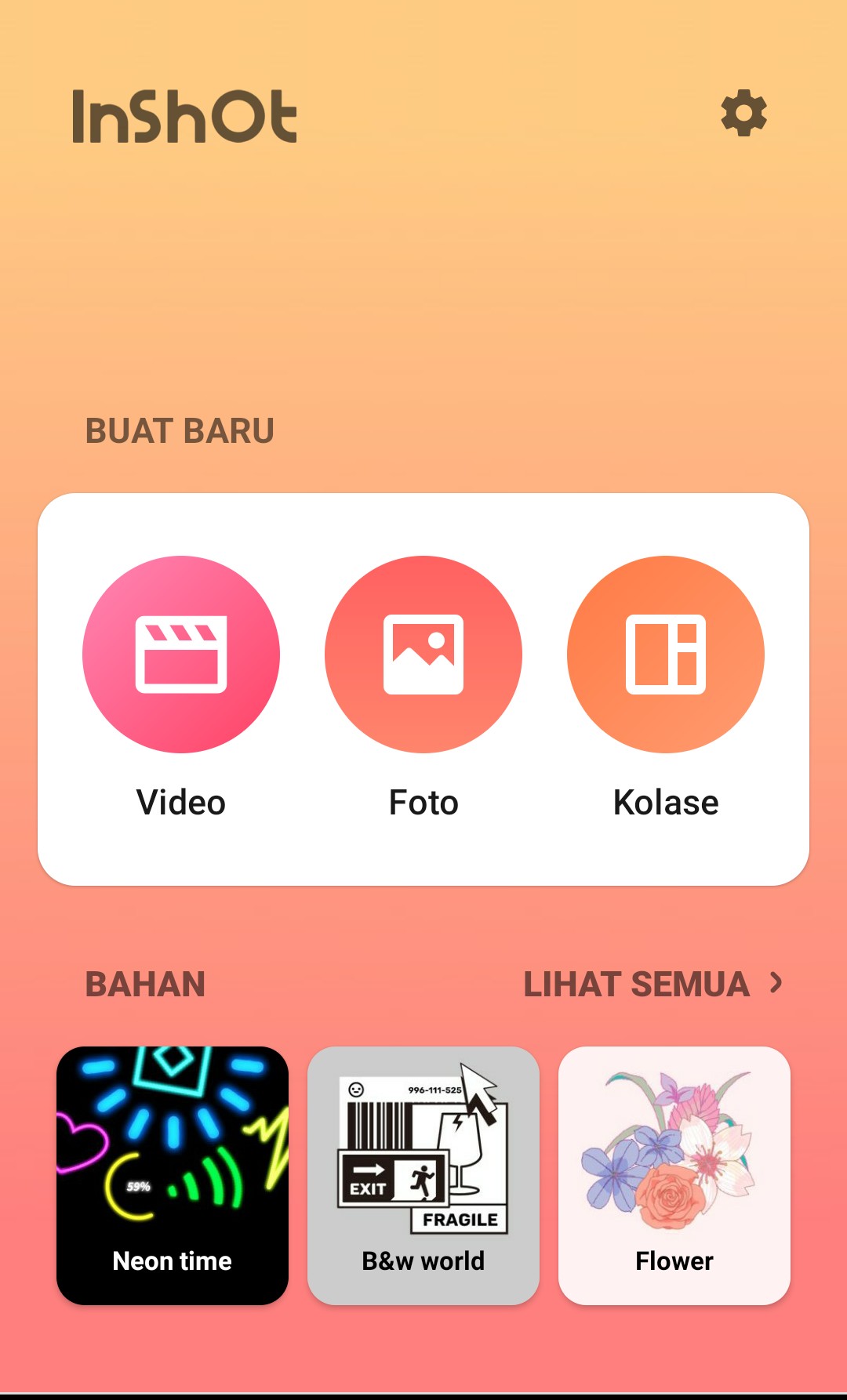Open the settings gear
This screenshot has width=847, height=1400.
pyautogui.click(x=743, y=114)
